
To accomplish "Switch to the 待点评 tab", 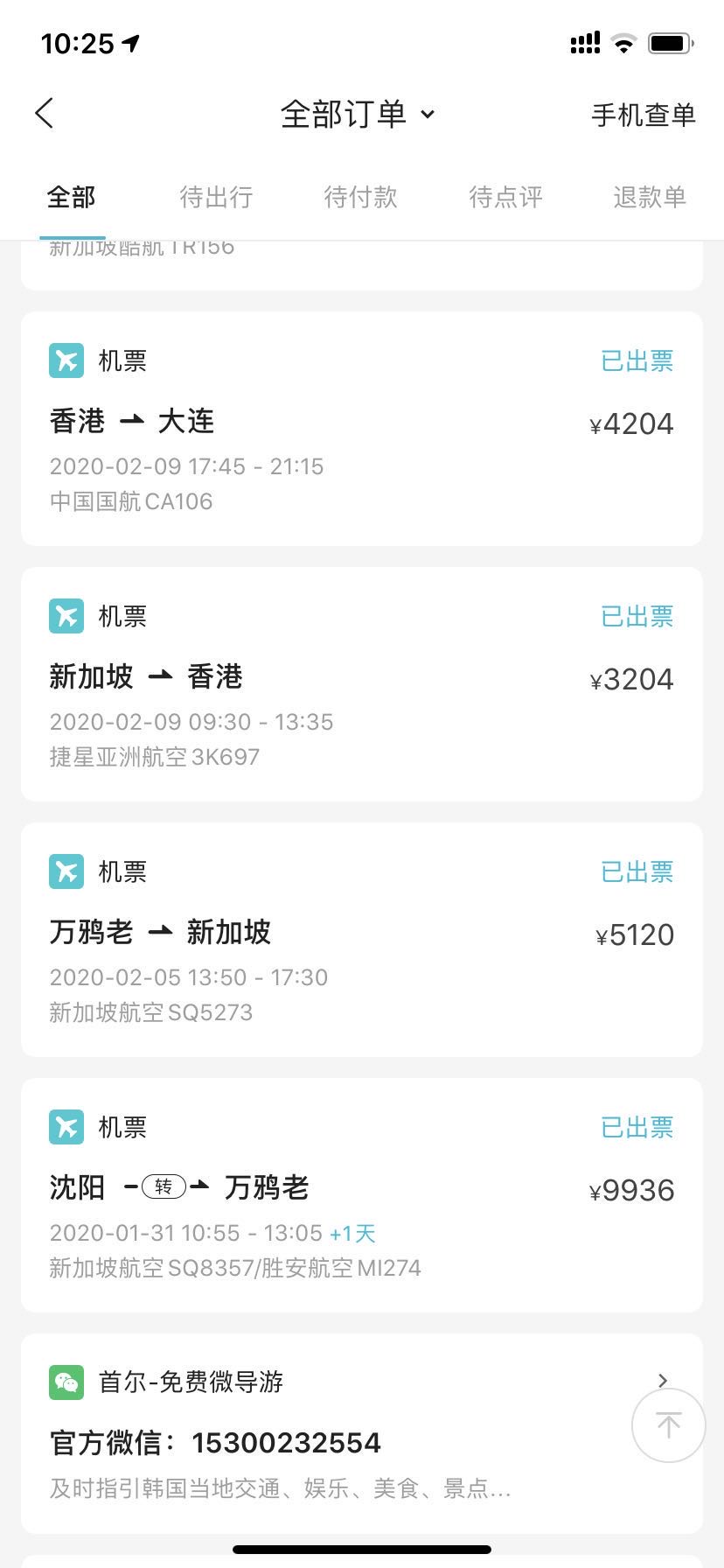I will 505,197.
